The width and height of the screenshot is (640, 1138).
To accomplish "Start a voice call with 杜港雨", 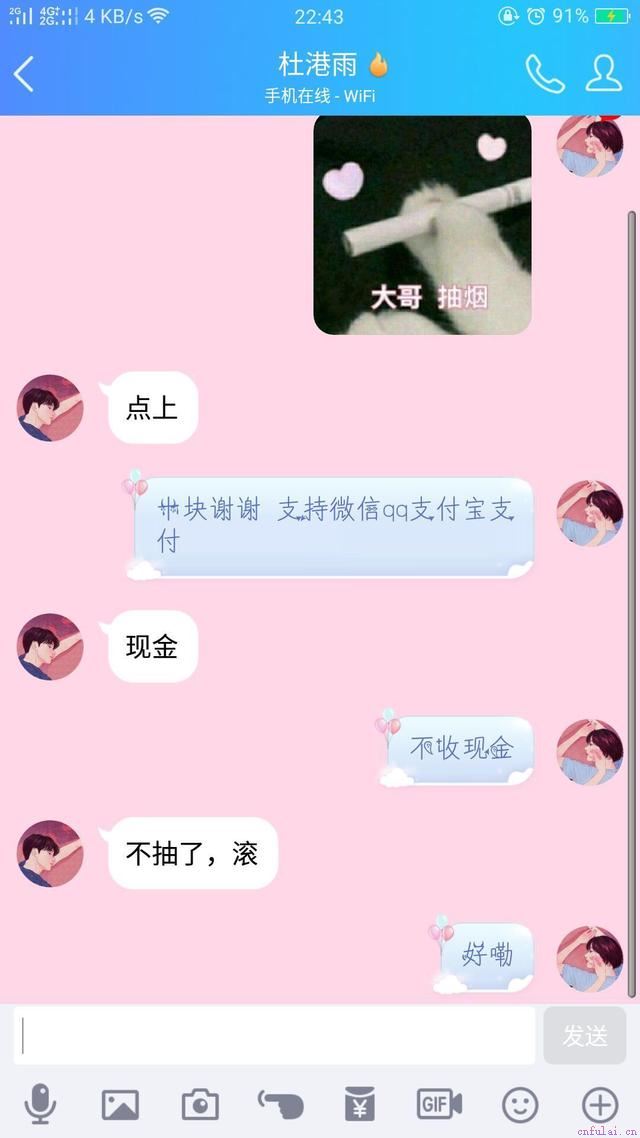I will coord(544,74).
